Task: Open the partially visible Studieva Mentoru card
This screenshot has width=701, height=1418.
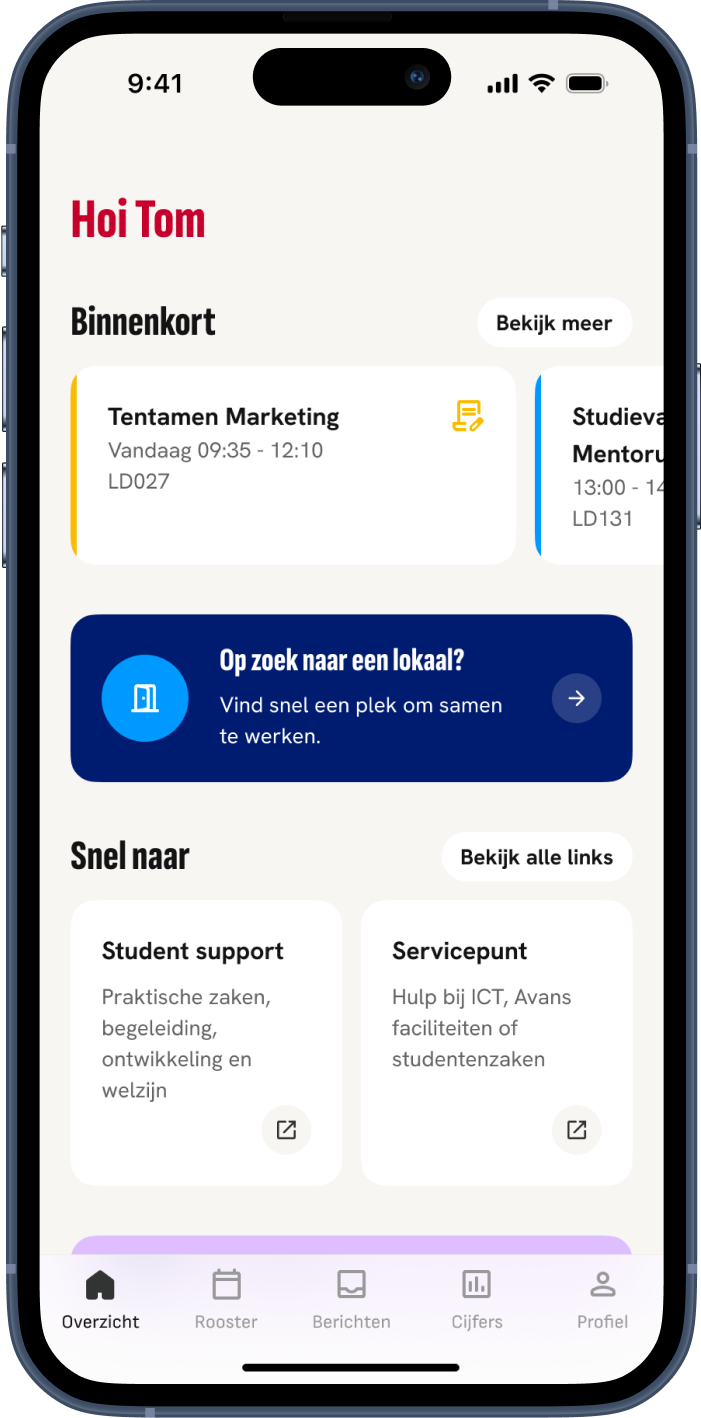Action: tap(600, 464)
